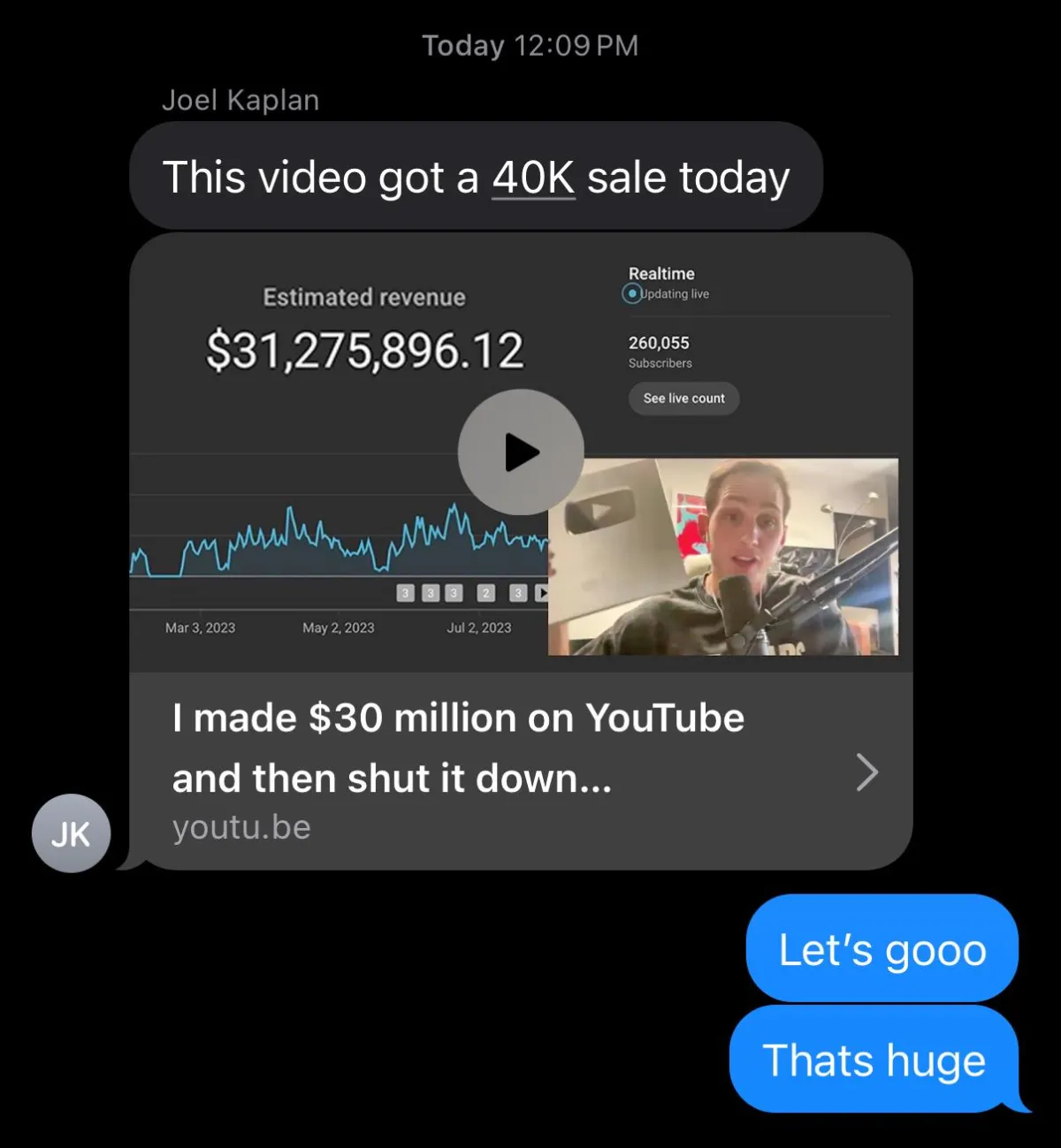This screenshot has width=1061, height=1148.
Task: Open Joel Kaplan's JK avatar
Action: (71, 833)
